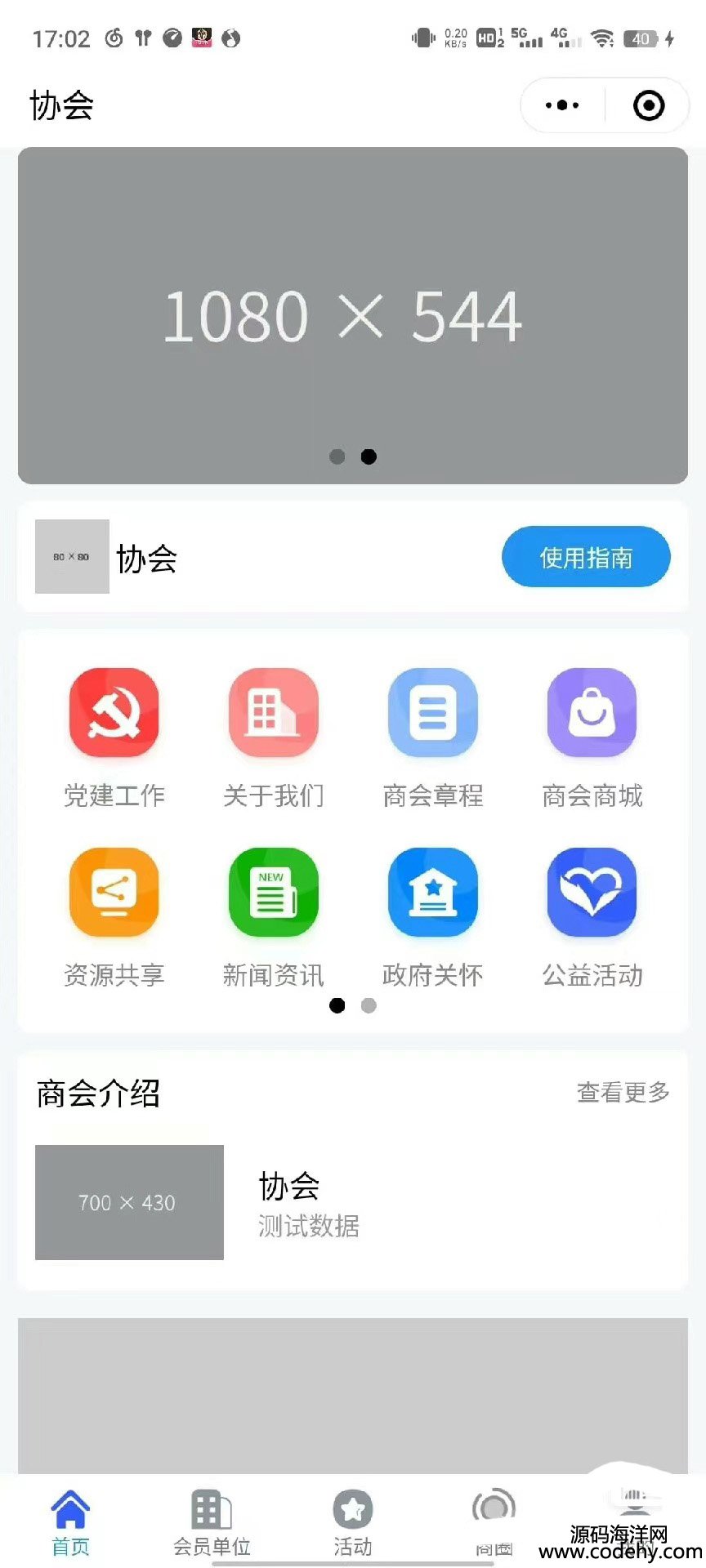The image size is (706, 1568).
Task: Tap 查看更多 beside 商会介绍
Action: [x=623, y=1092]
